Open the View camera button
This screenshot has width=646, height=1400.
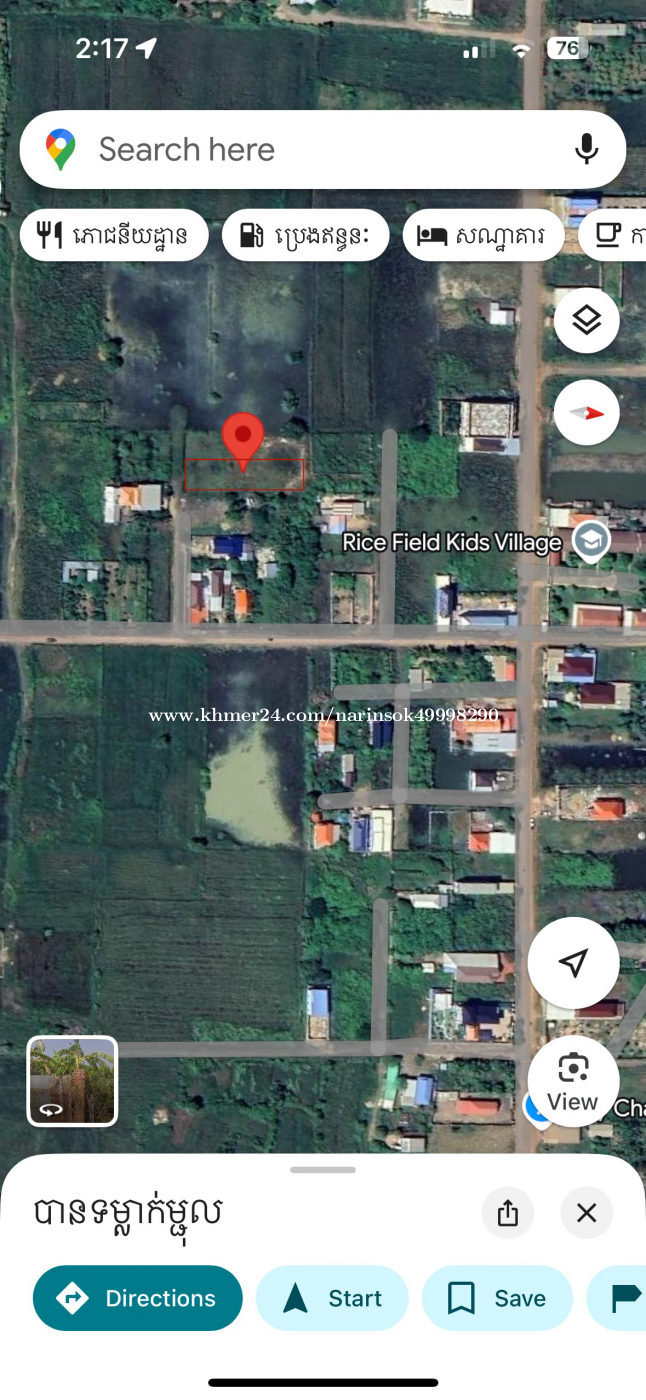[573, 1081]
